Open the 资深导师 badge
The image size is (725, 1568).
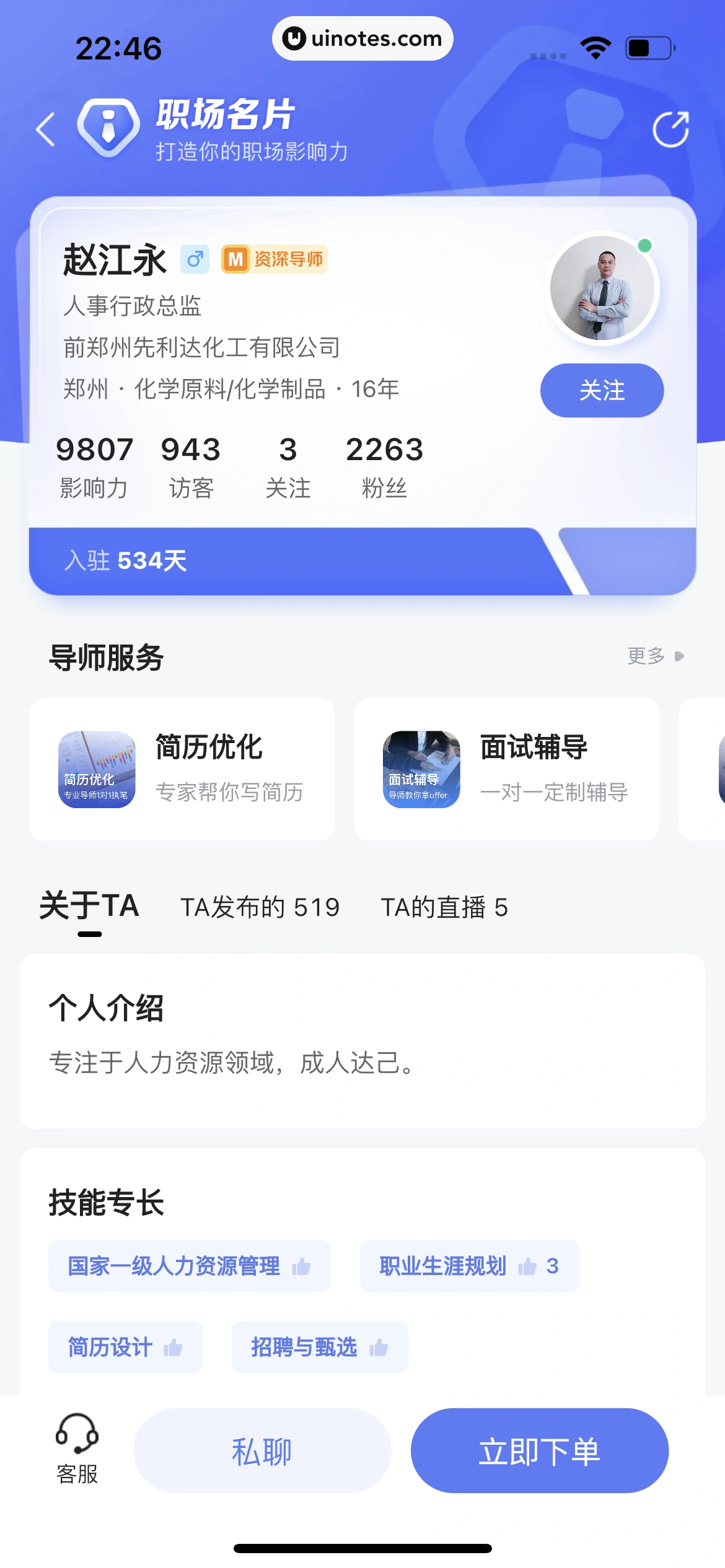275,259
